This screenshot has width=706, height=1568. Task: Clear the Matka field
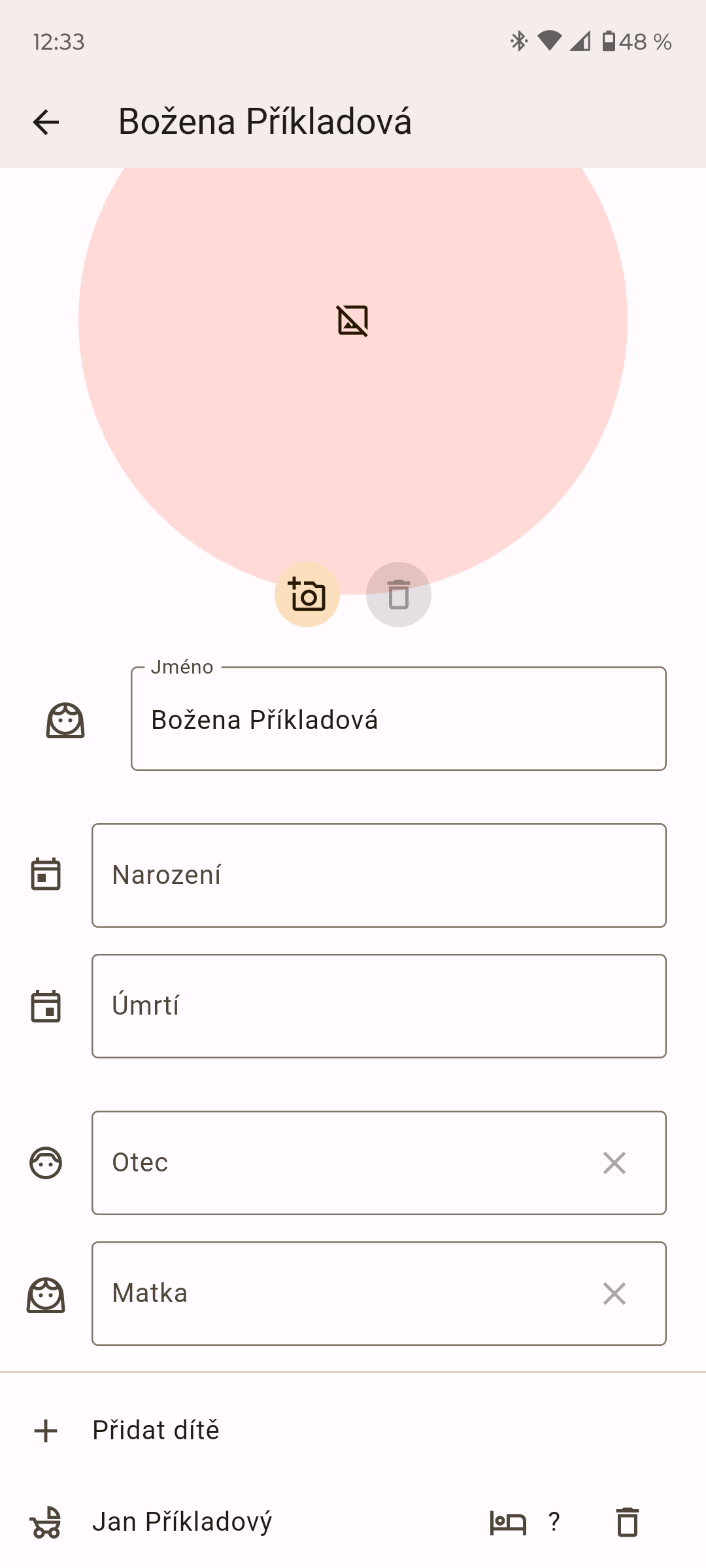(614, 1294)
